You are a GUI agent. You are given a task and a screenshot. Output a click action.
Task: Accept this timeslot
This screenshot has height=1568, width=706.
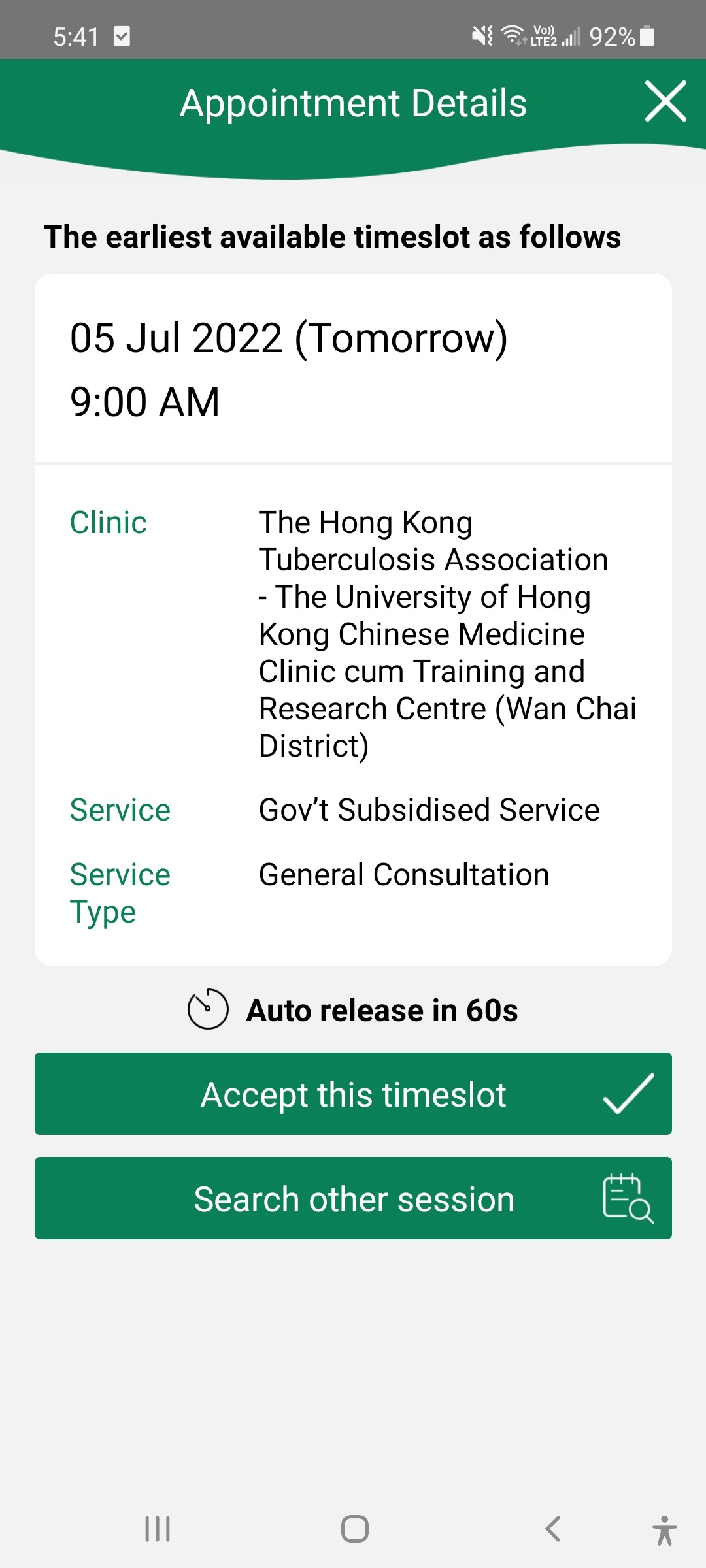(353, 1094)
